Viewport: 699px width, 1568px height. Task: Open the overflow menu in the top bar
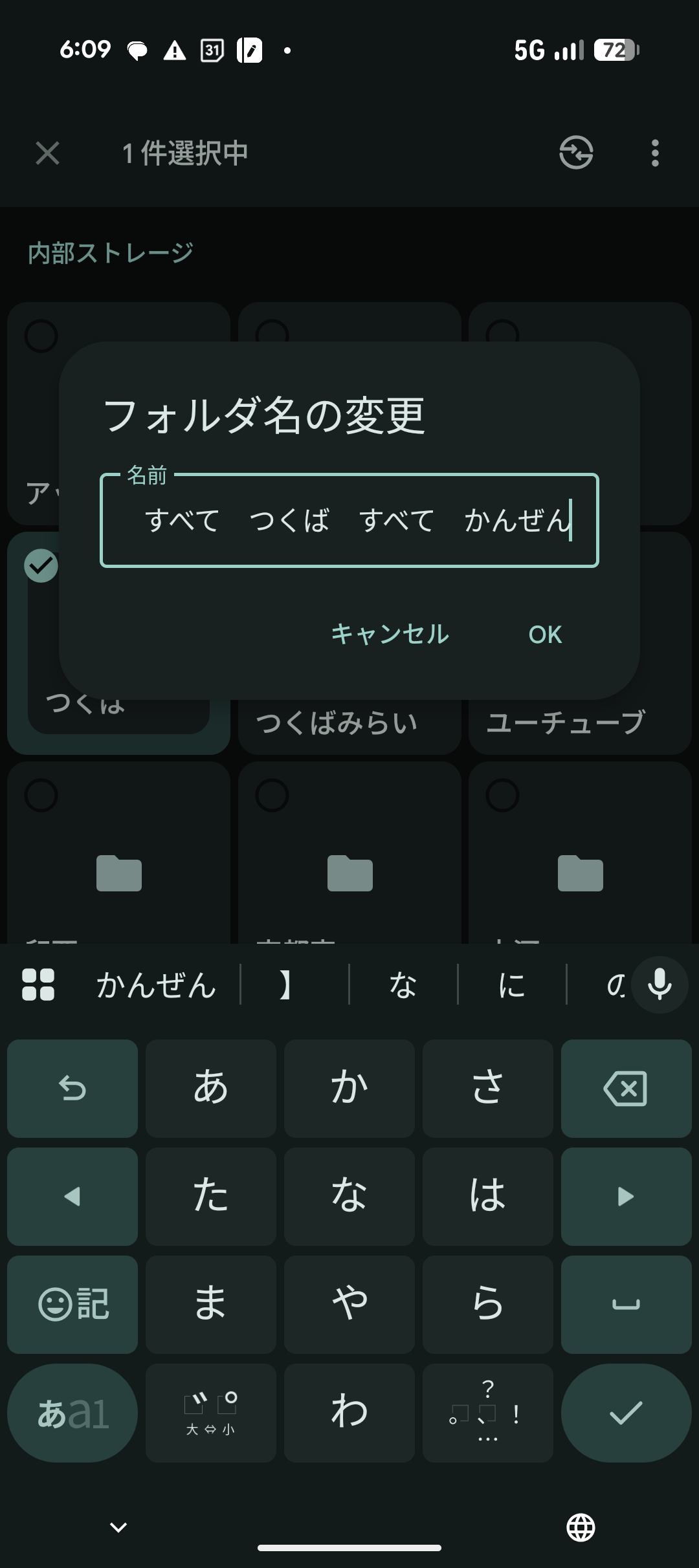point(655,153)
